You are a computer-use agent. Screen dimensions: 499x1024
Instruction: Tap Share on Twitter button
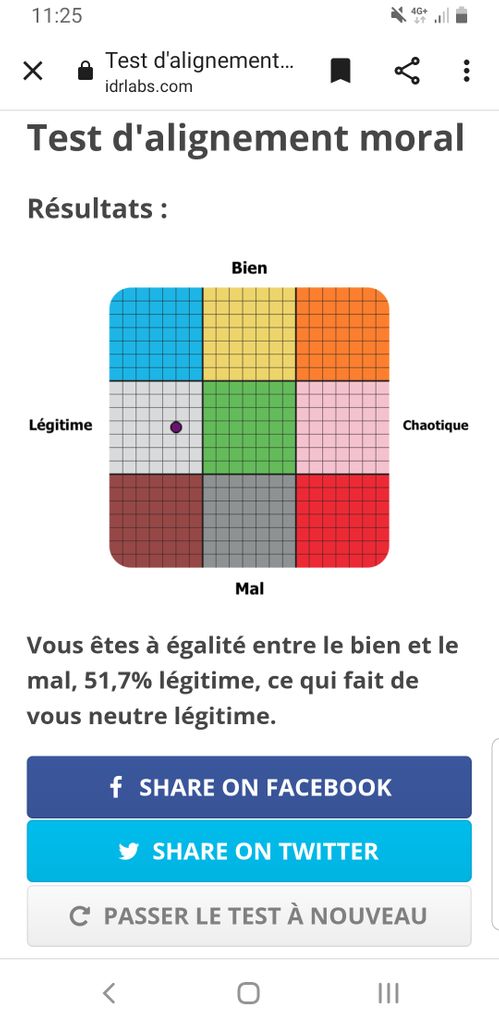point(249,851)
